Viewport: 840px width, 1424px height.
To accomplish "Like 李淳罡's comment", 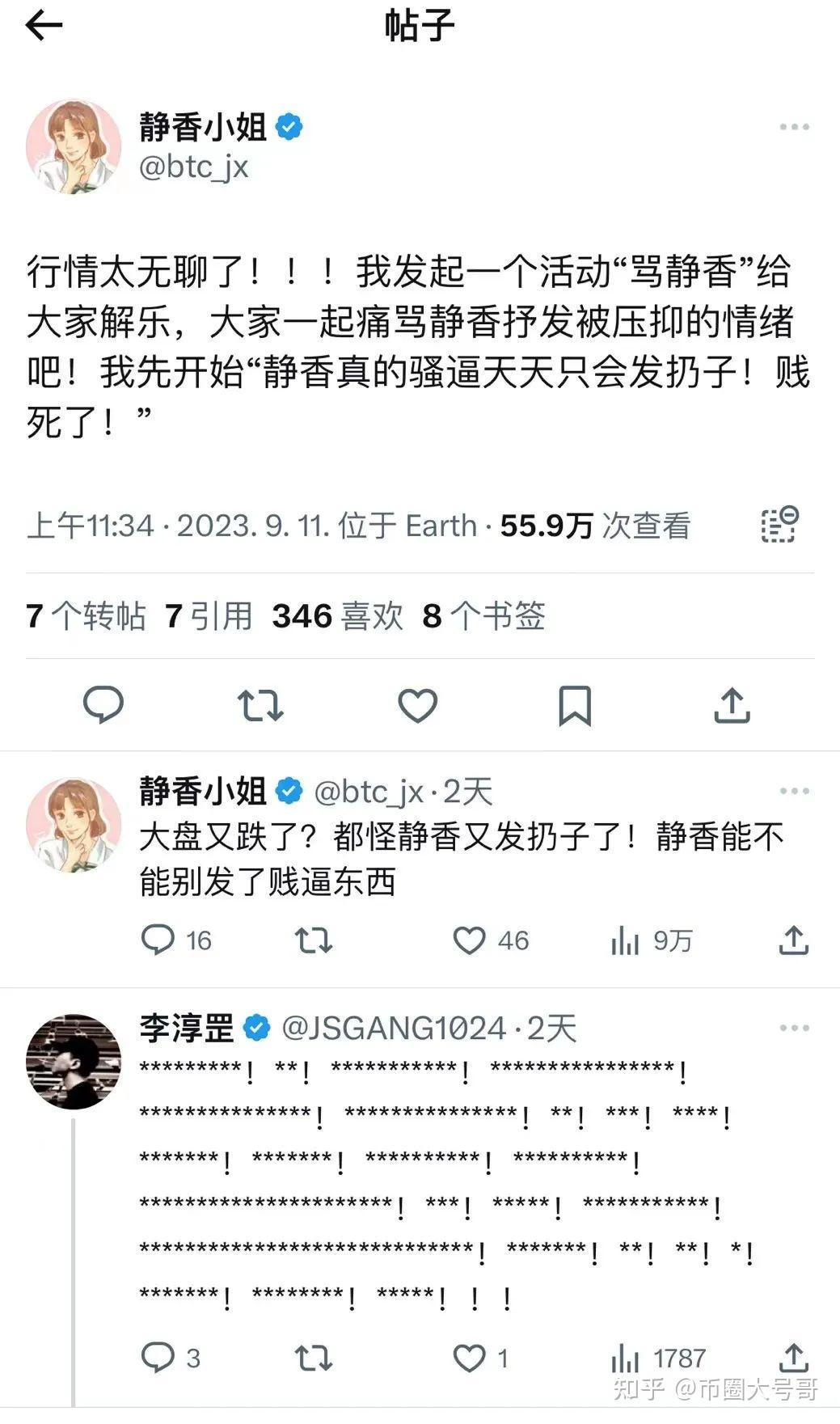I will point(469,1358).
